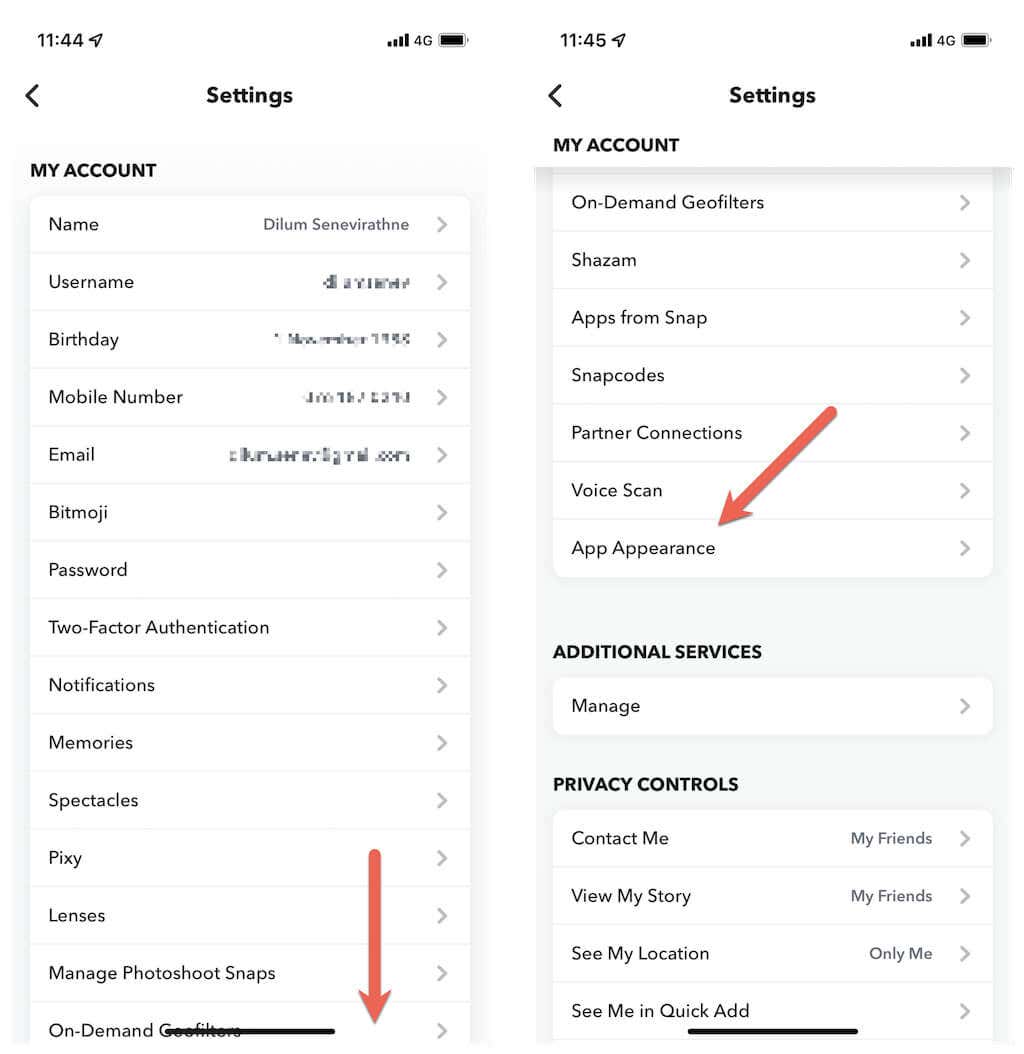Open the Username row
The width and height of the screenshot is (1024, 1054).
(x=249, y=282)
